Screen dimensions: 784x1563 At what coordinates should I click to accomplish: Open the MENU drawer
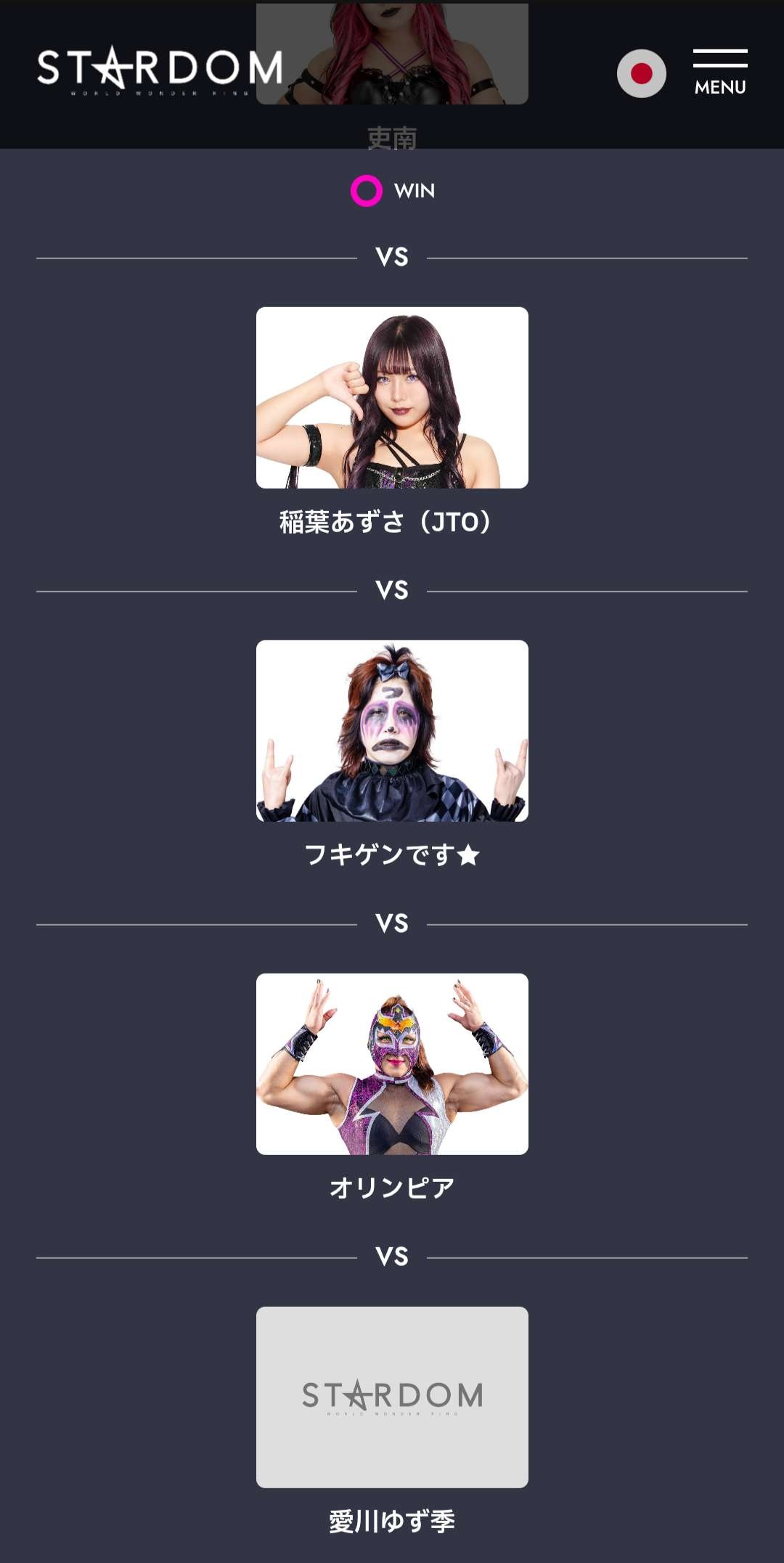coord(719,73)
